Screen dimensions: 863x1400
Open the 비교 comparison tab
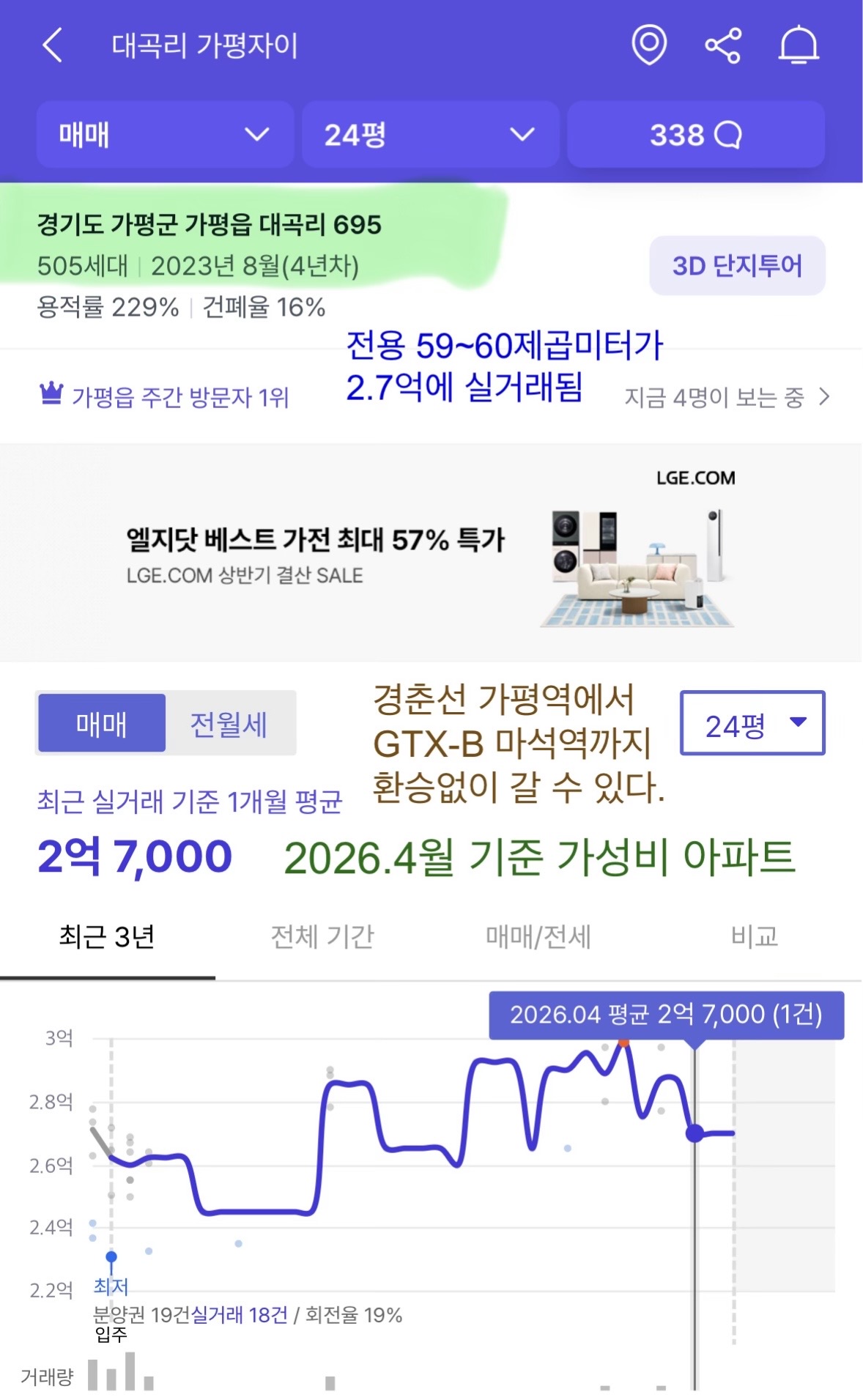pyautogui.click(x=755, y=936)
